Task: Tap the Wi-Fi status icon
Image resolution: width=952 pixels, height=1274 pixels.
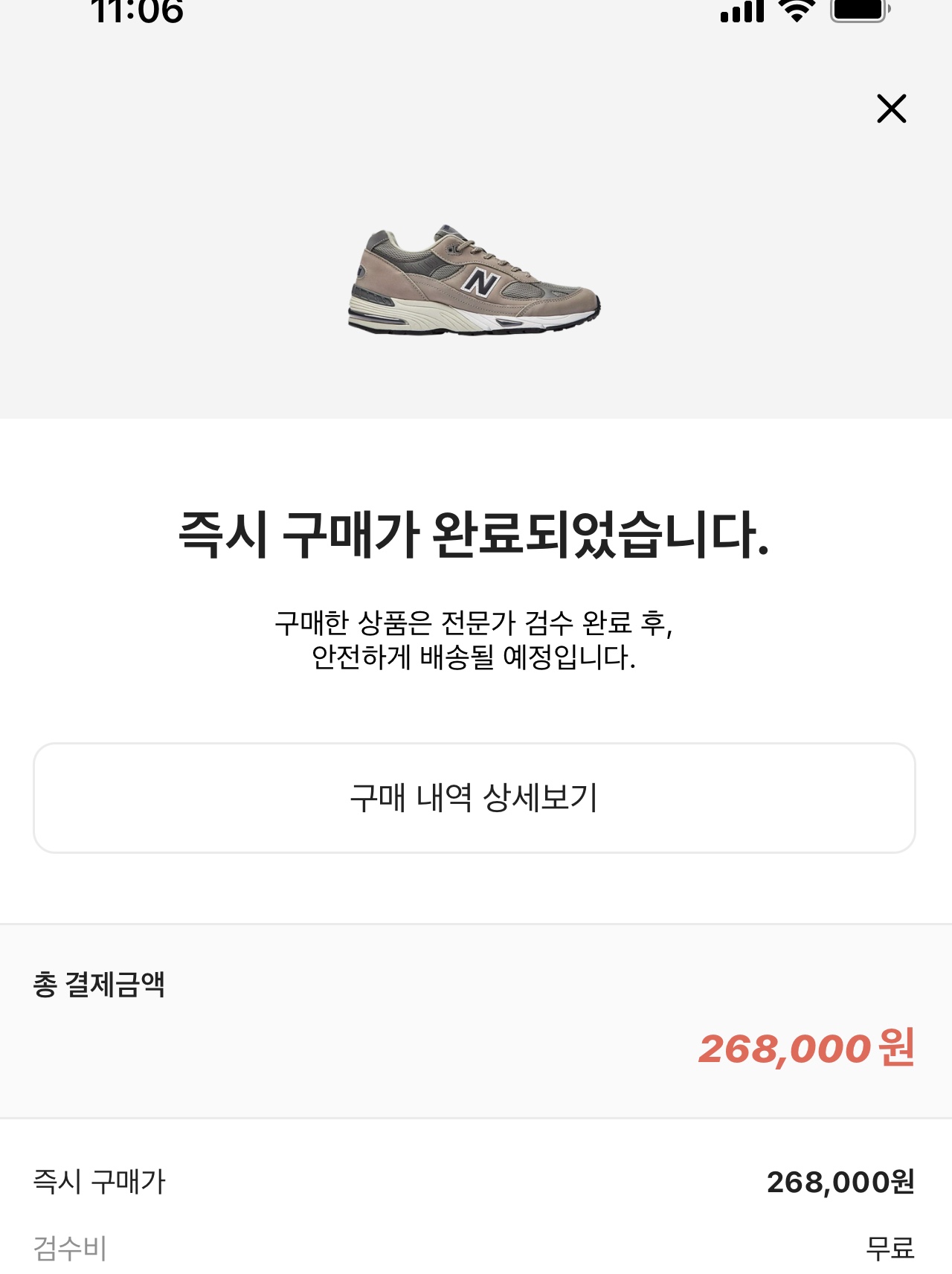Action: pos(797,11)
